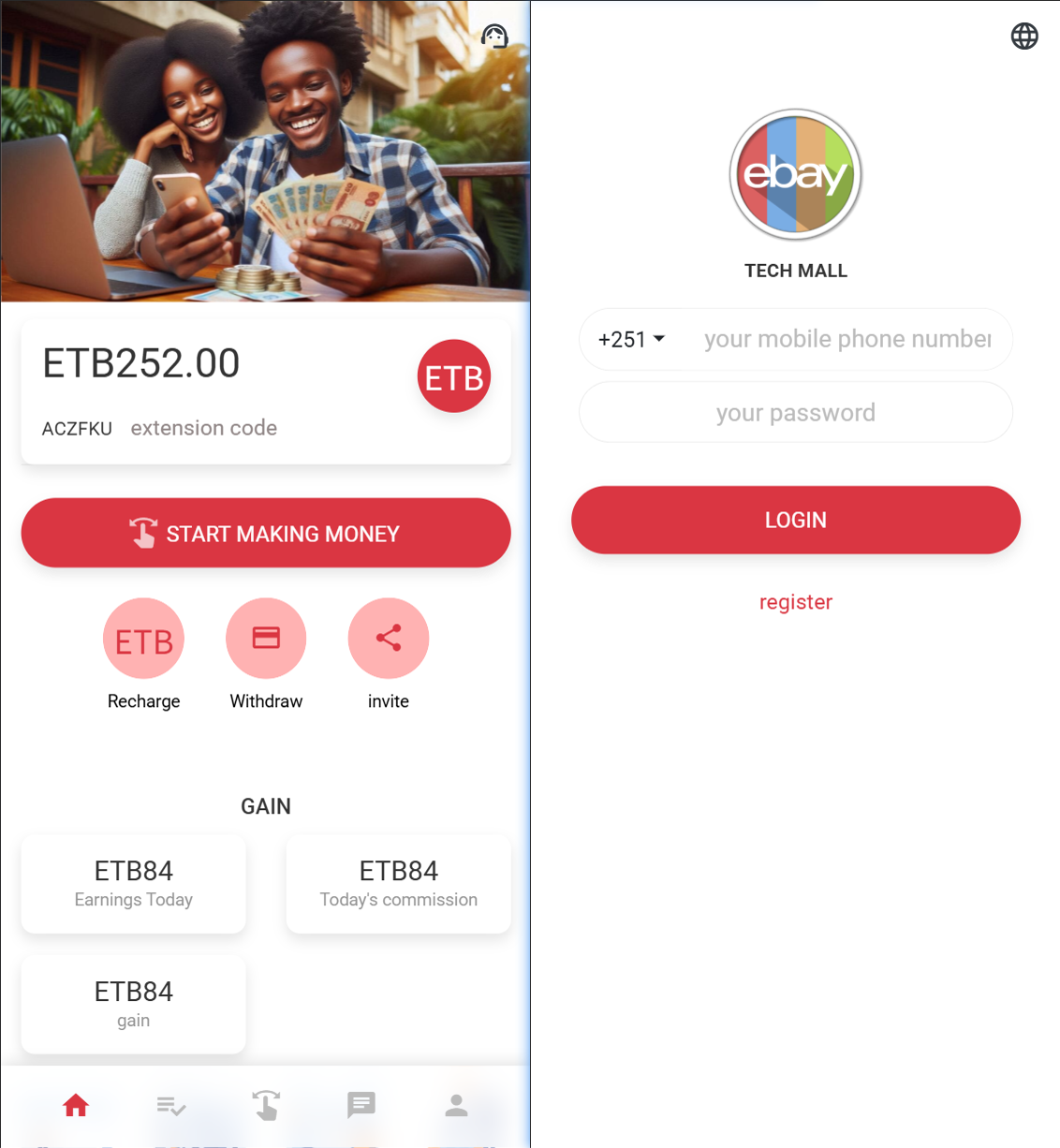Open the profile tab
This screenshot has height=1148, width=1060.
456,1106
